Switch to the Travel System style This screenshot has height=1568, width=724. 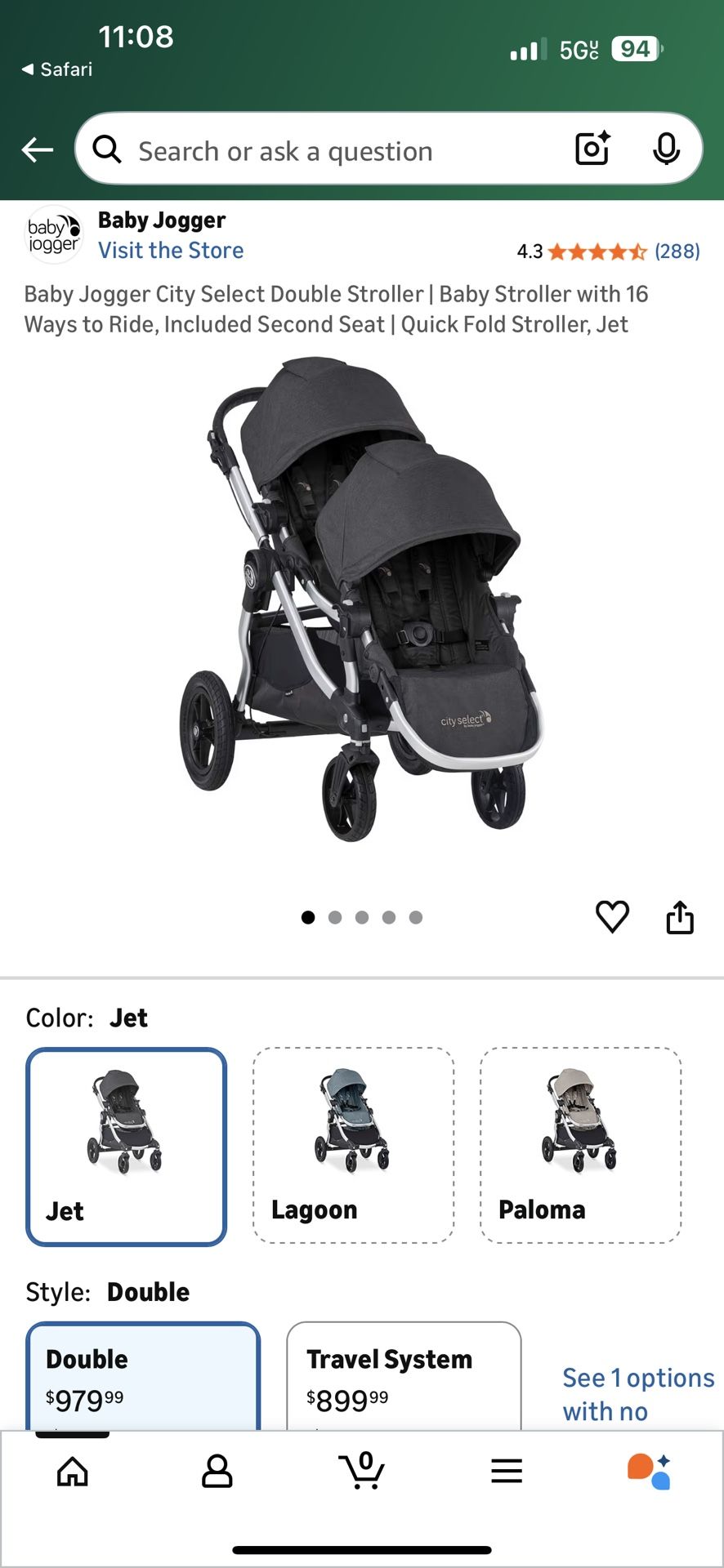pos(404,1377)
